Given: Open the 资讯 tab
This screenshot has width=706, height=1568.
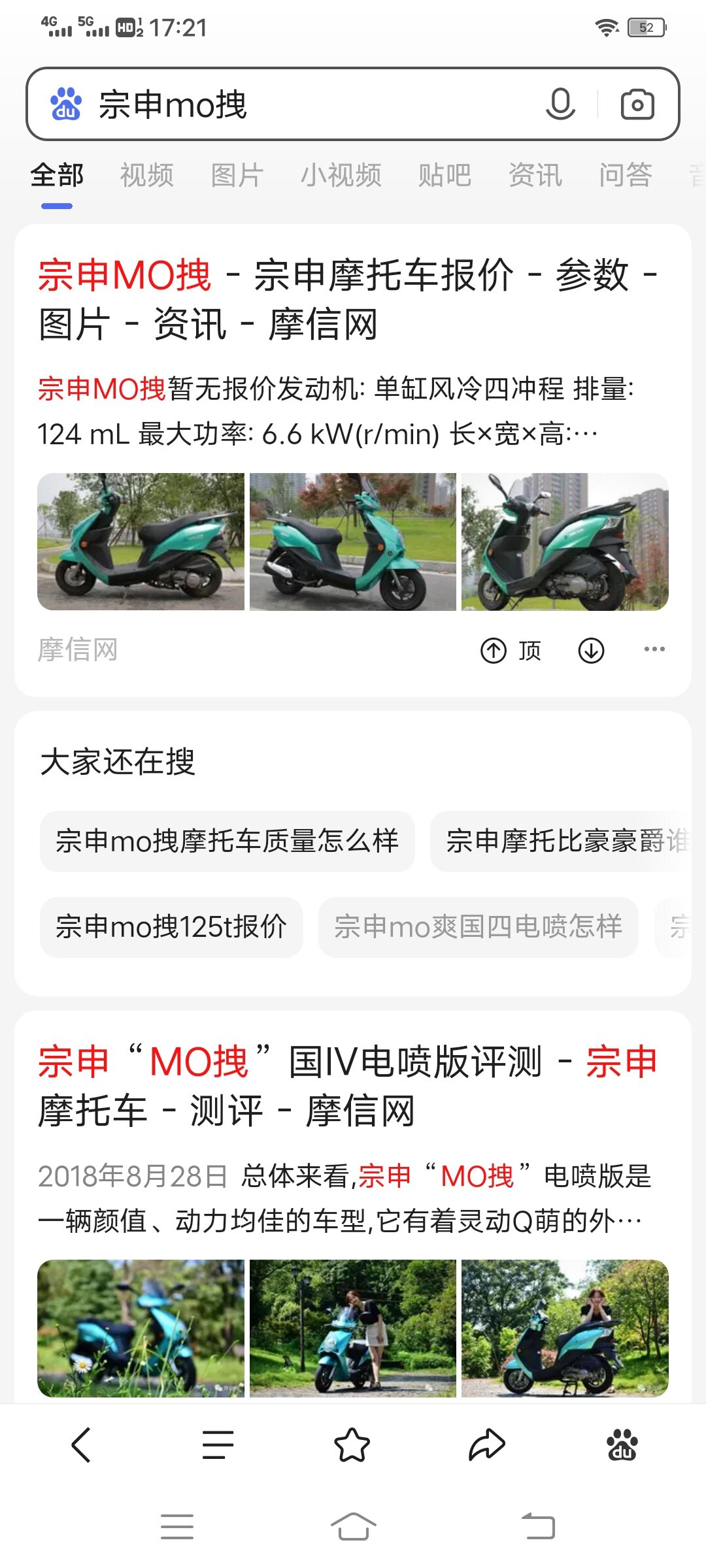Looking at the screenshot, I should (x=535, y=175).
